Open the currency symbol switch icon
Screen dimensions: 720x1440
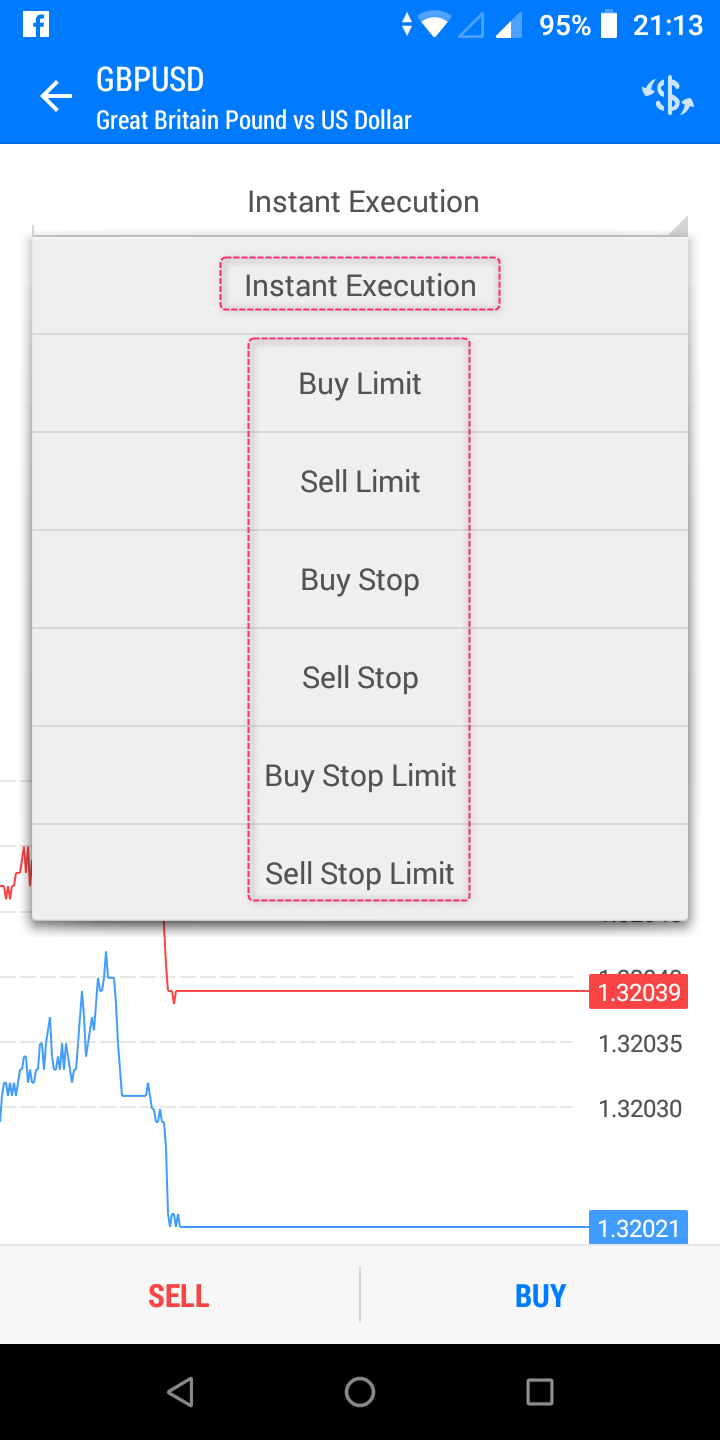(667, 96)
